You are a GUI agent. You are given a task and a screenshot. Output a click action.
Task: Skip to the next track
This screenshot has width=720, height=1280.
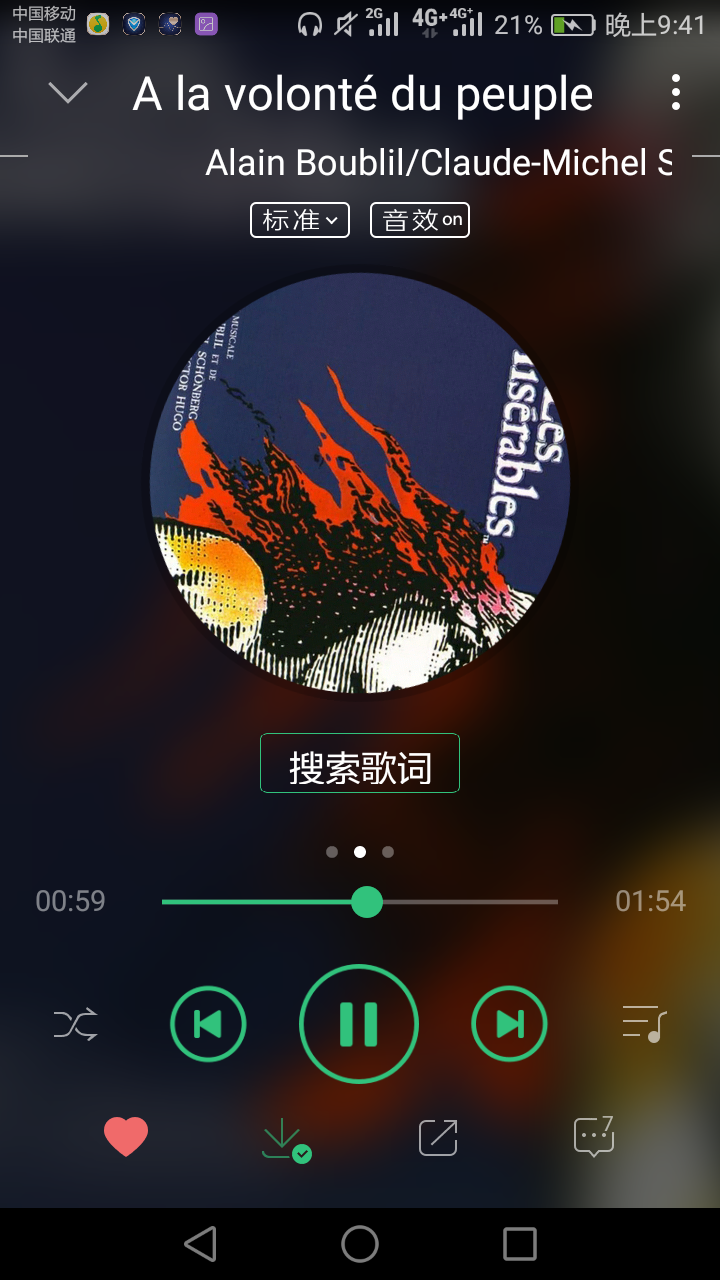coord(510,1024)
